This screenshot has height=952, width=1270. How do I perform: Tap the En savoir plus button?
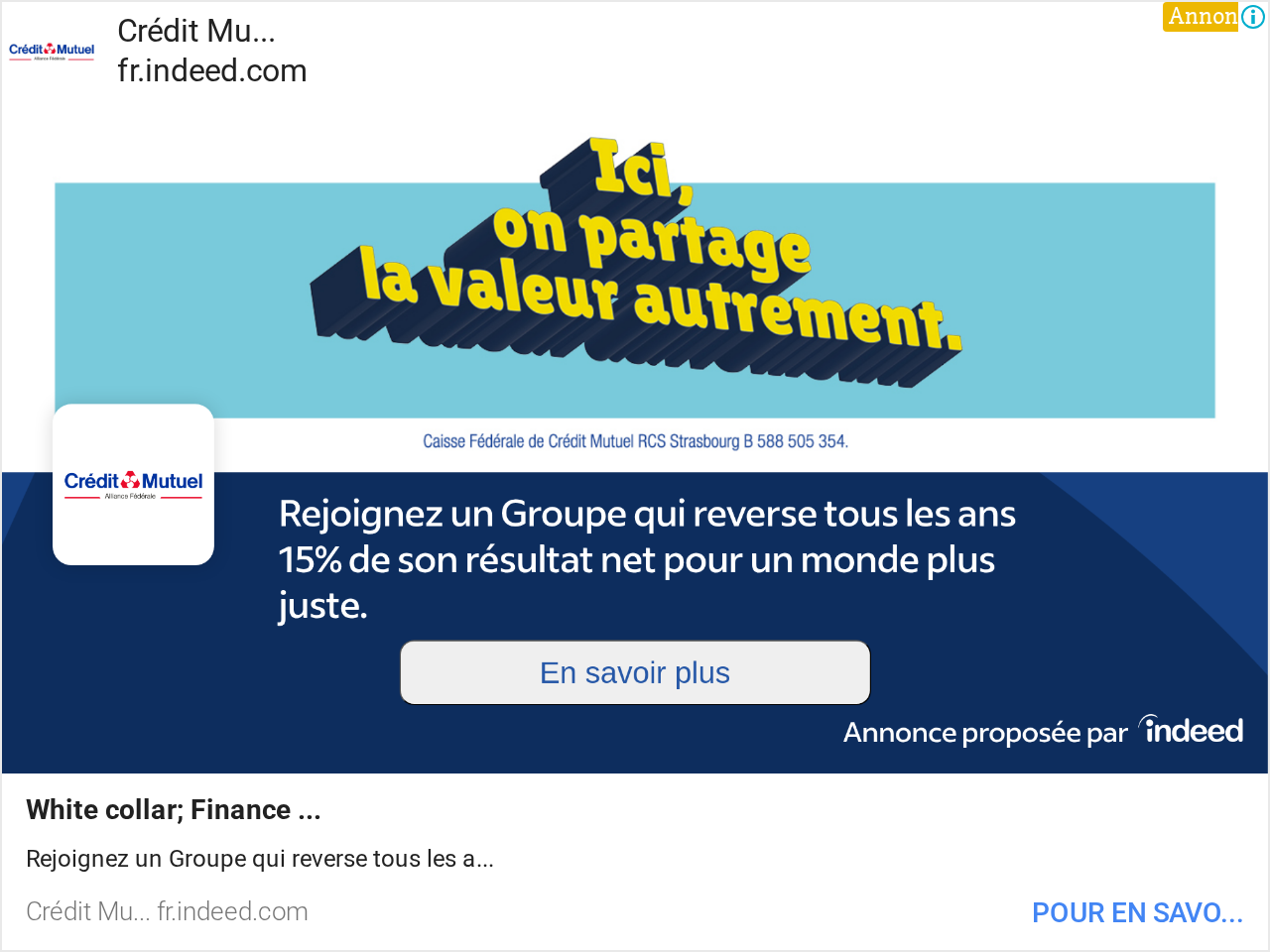(x=635, y=672)
